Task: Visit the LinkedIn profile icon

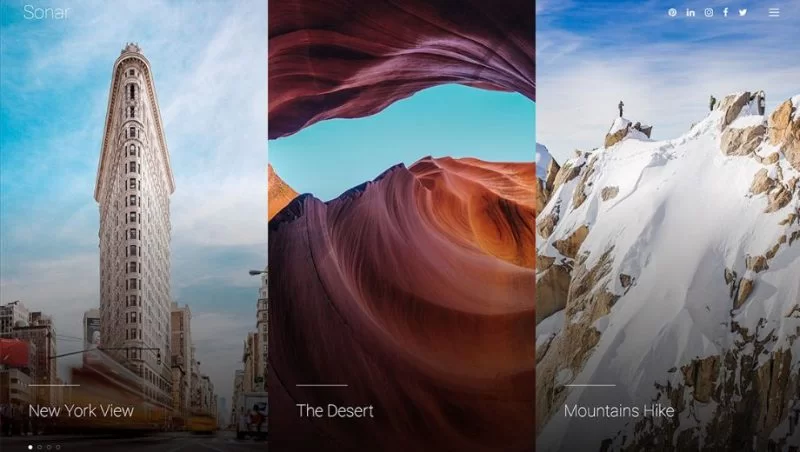Action: [x=690, y=12]
